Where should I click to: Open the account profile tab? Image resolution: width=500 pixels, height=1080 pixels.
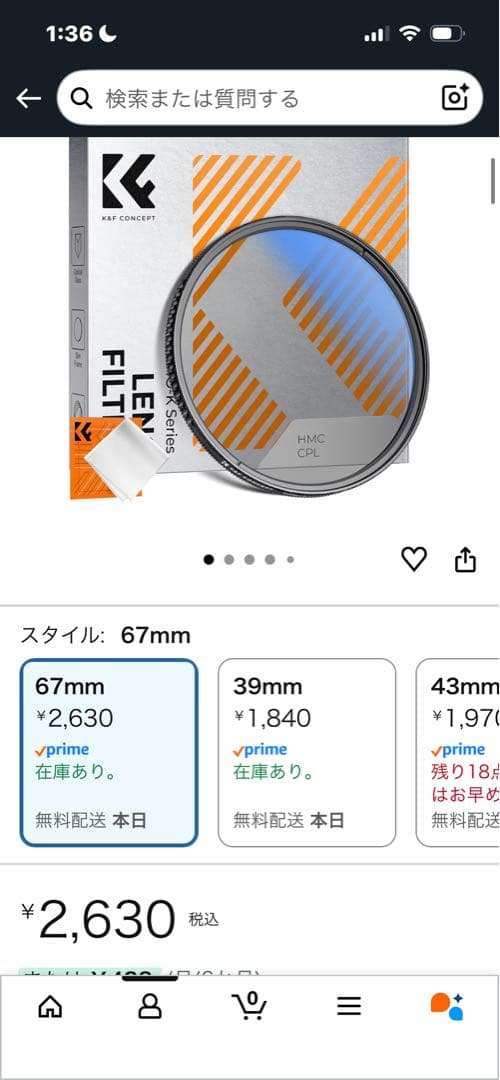point(149,1007)
